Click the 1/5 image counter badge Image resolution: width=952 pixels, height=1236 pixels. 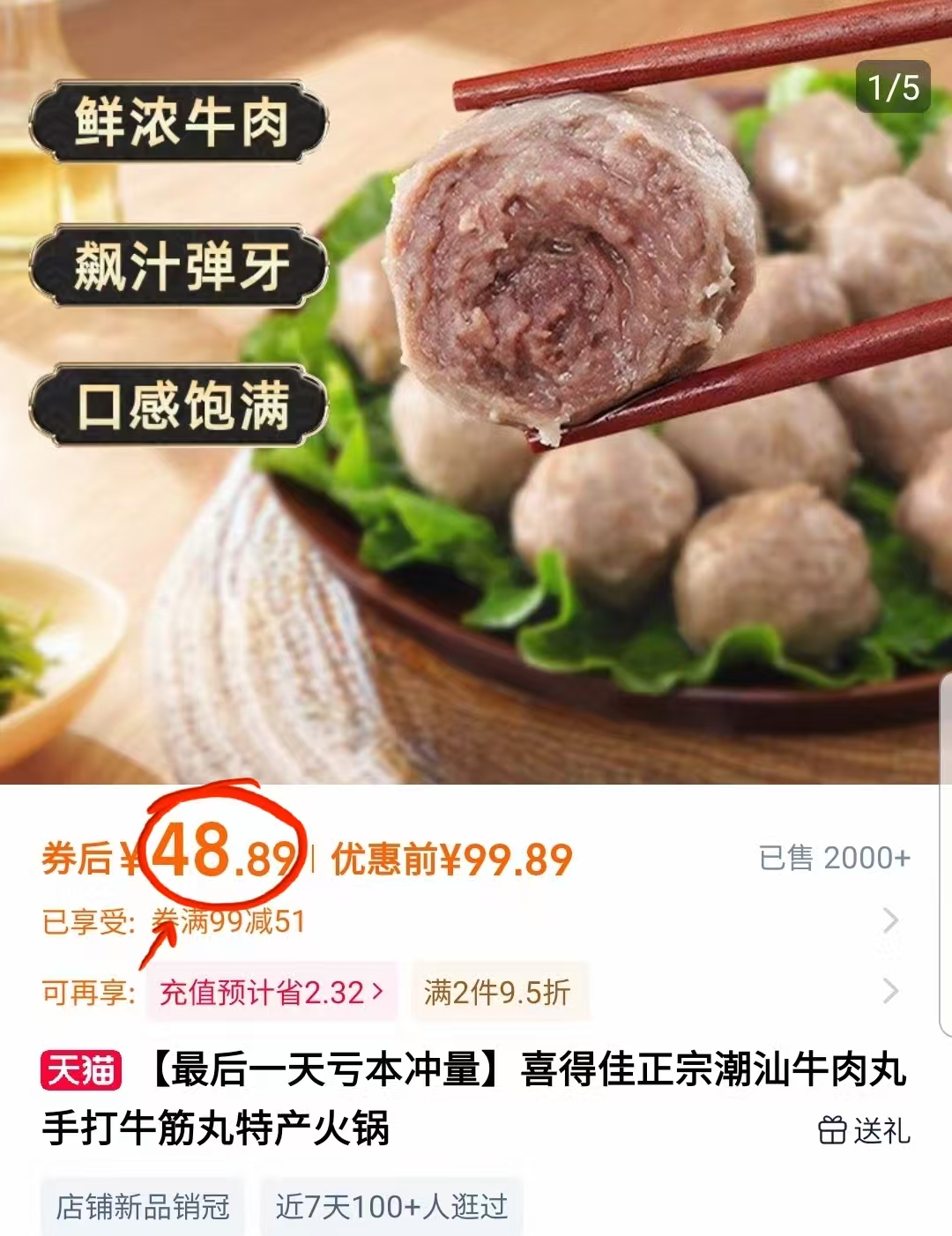[x=893, y=85]
